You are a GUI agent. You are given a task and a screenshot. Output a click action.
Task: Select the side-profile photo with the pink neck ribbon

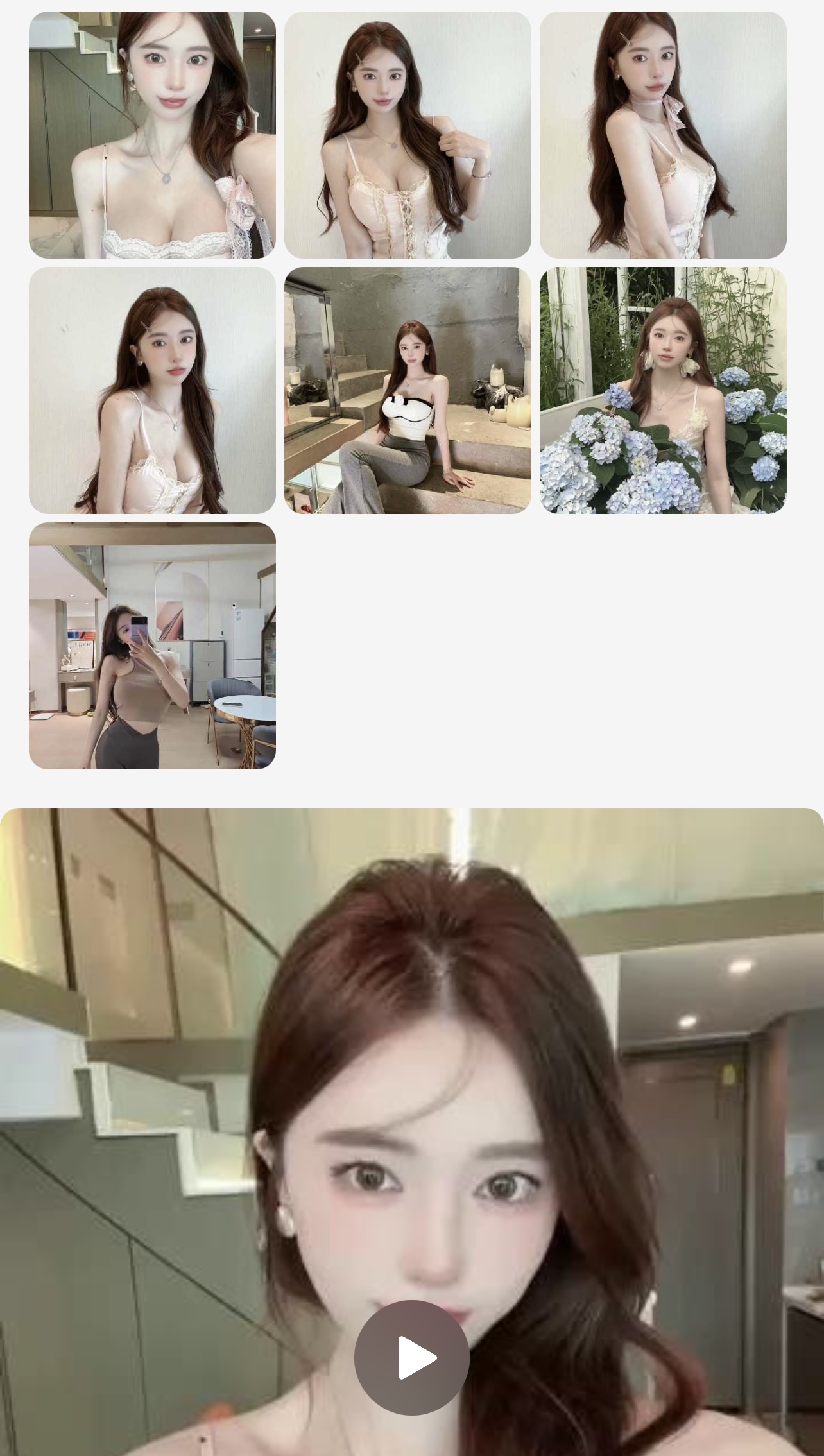tap(663, 135)
